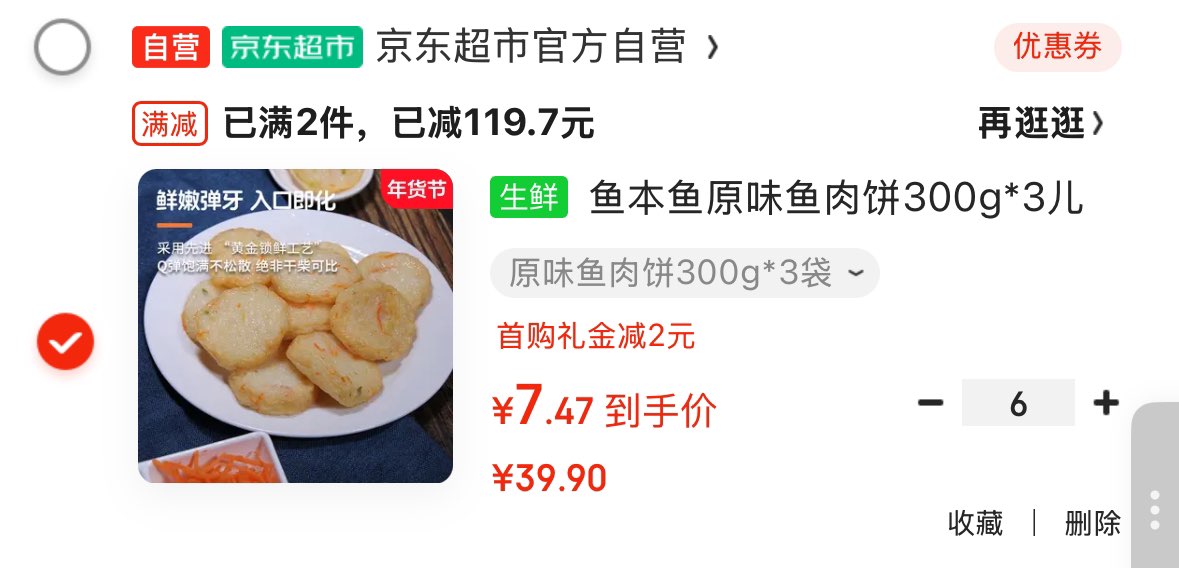Tap 删除 to remove this item

(x=1092, y=523)
